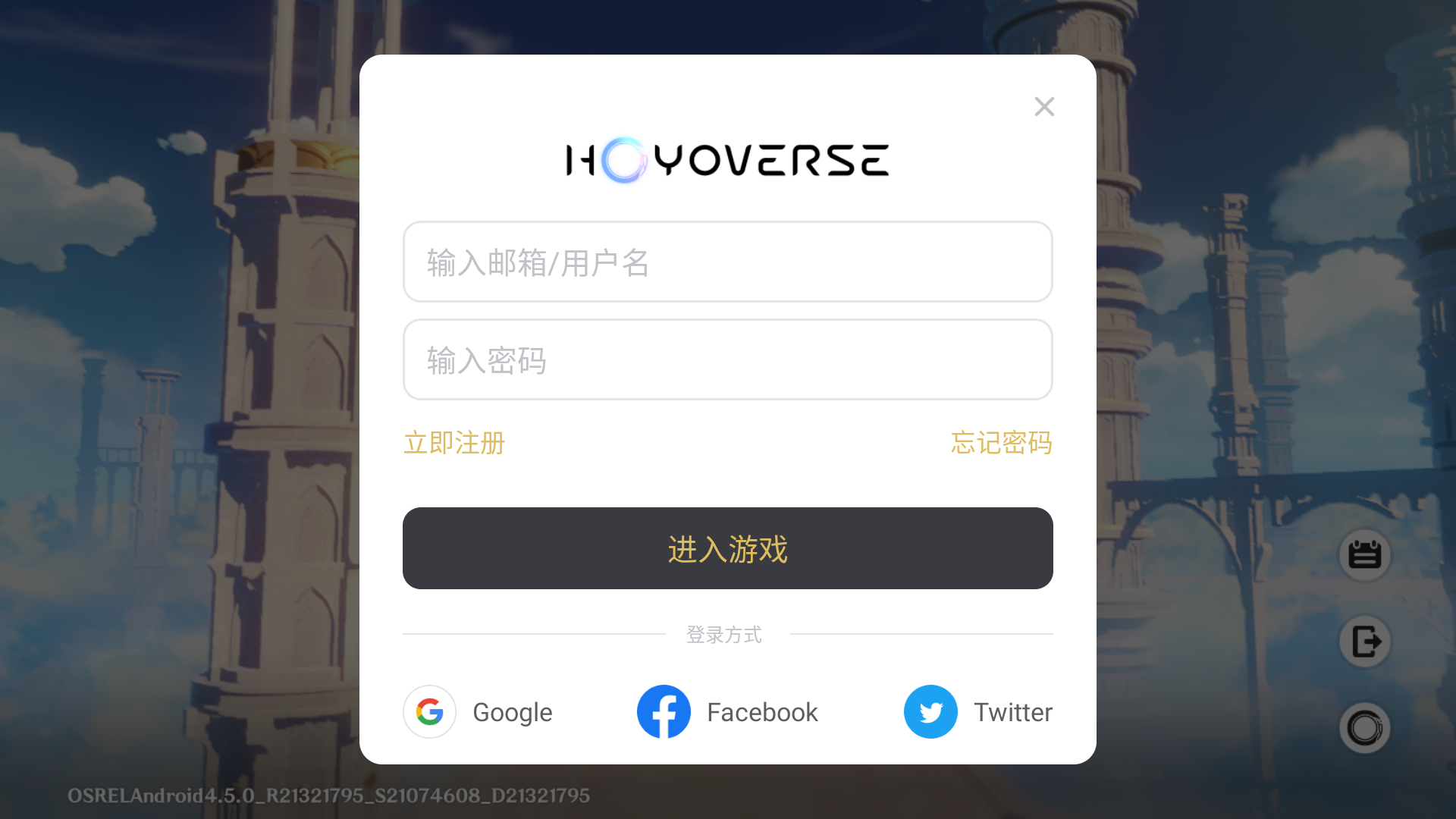Screen dimensions: 1456x819
Task: Tap the logout exit icon
Action: coord(1364,642)
